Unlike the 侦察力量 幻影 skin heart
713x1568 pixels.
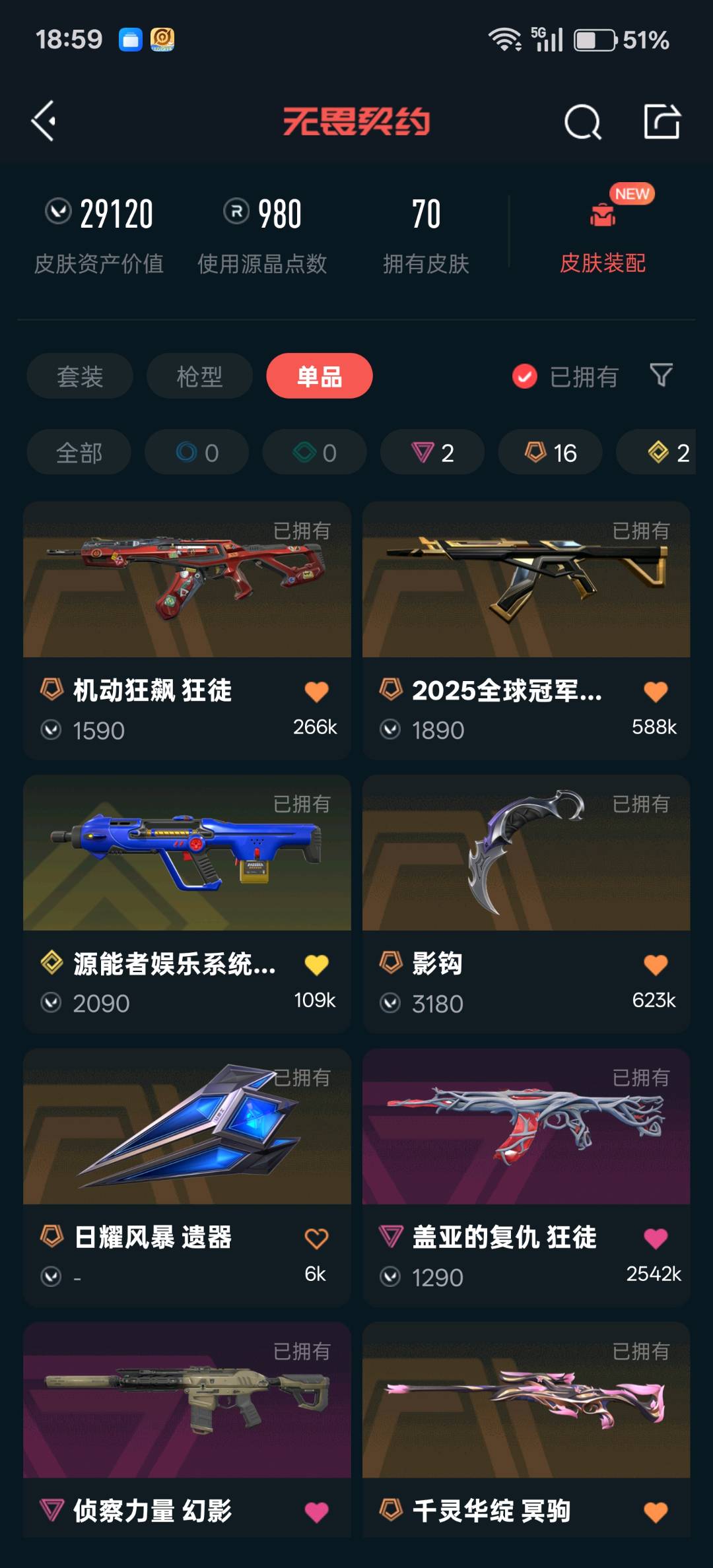point(316,1511)
